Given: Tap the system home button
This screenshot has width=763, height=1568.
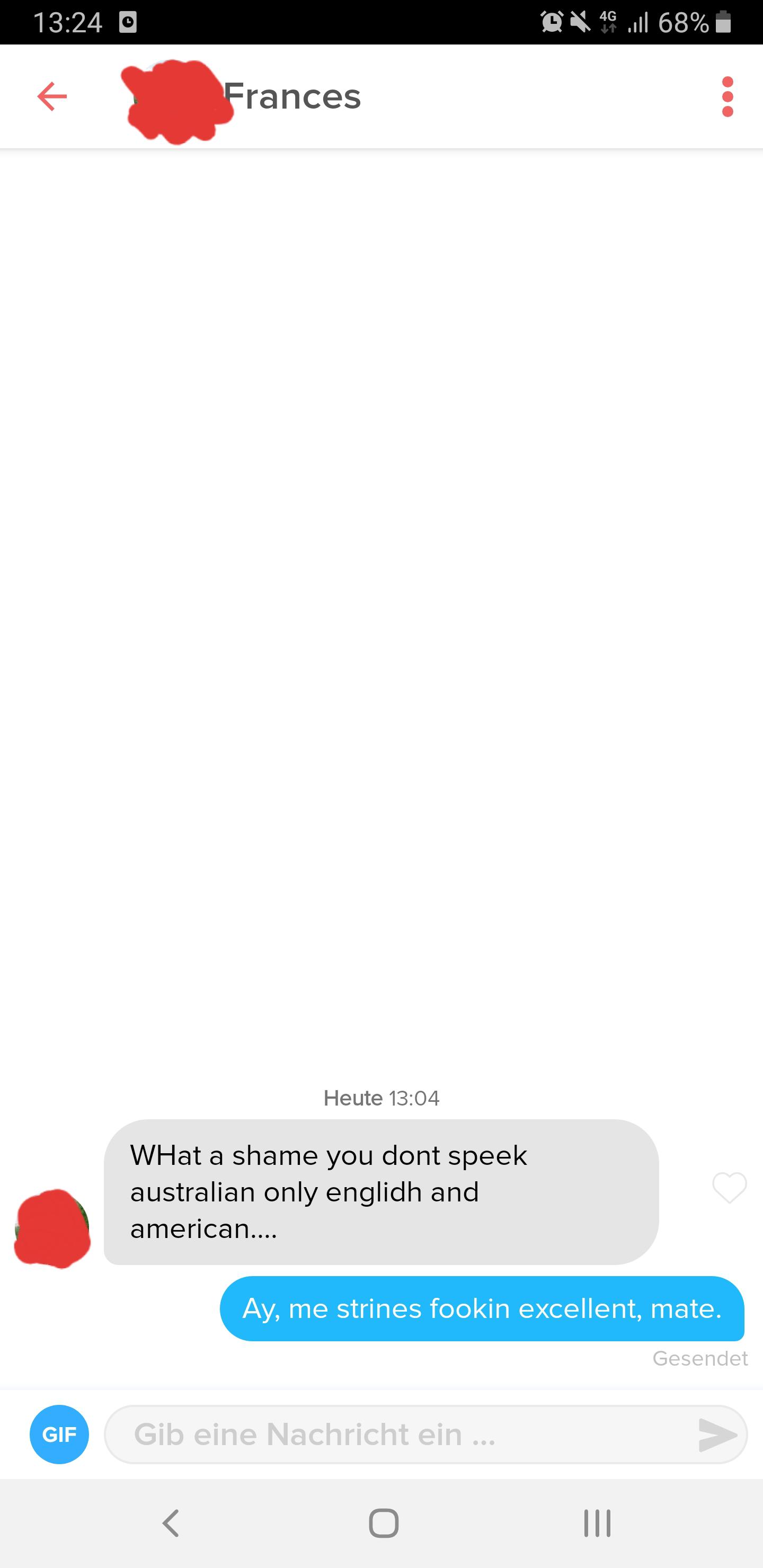Looking at the screenshot, I should pyautogui.click(x=384, y=1523).
